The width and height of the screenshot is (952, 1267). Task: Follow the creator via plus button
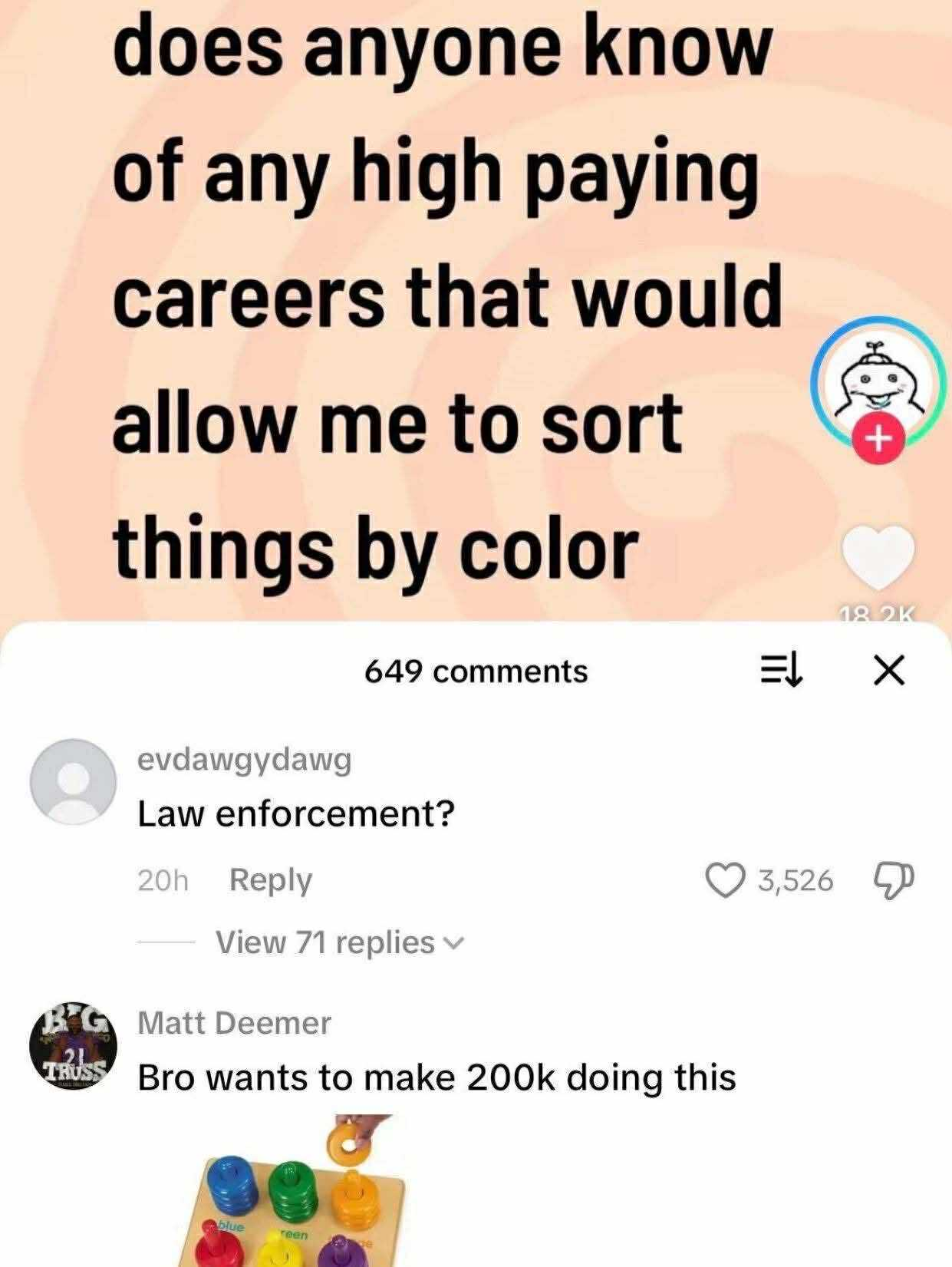point(878,440)
